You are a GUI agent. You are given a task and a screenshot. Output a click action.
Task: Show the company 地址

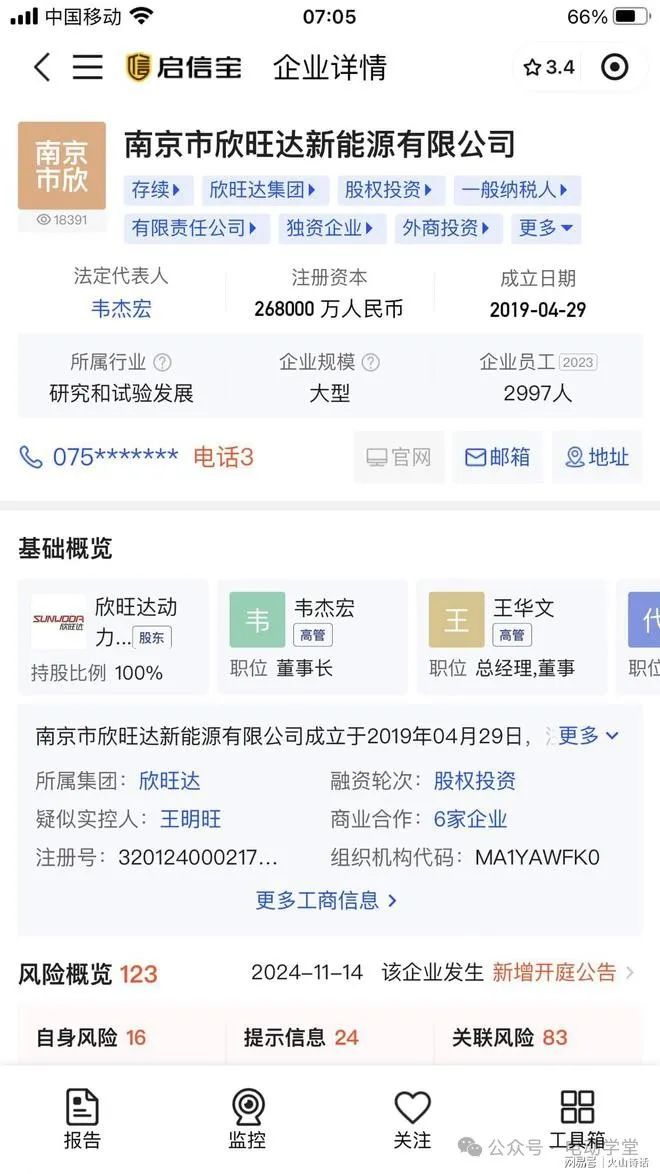click(598, 457)
